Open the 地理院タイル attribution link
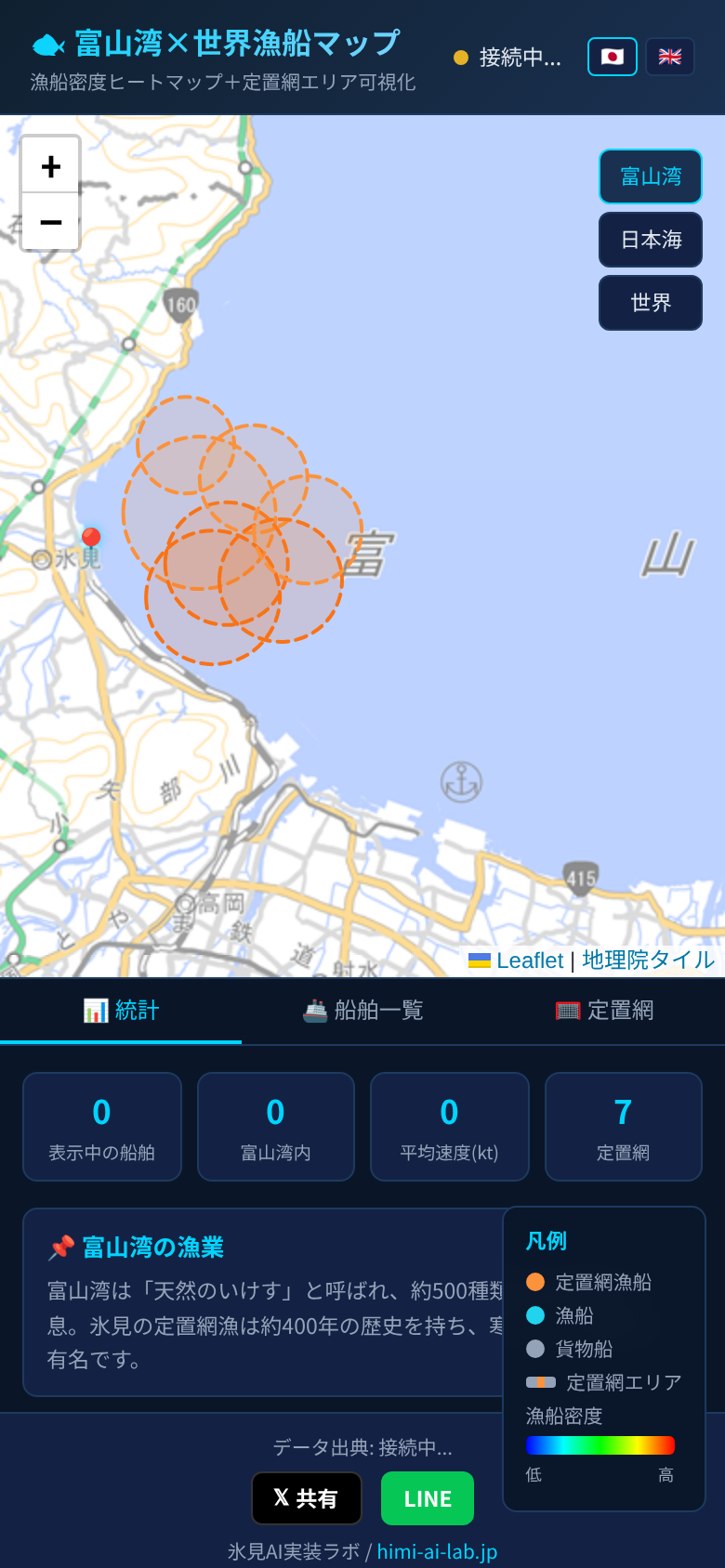Screen dimensions: 725x1568 point(645,960)
